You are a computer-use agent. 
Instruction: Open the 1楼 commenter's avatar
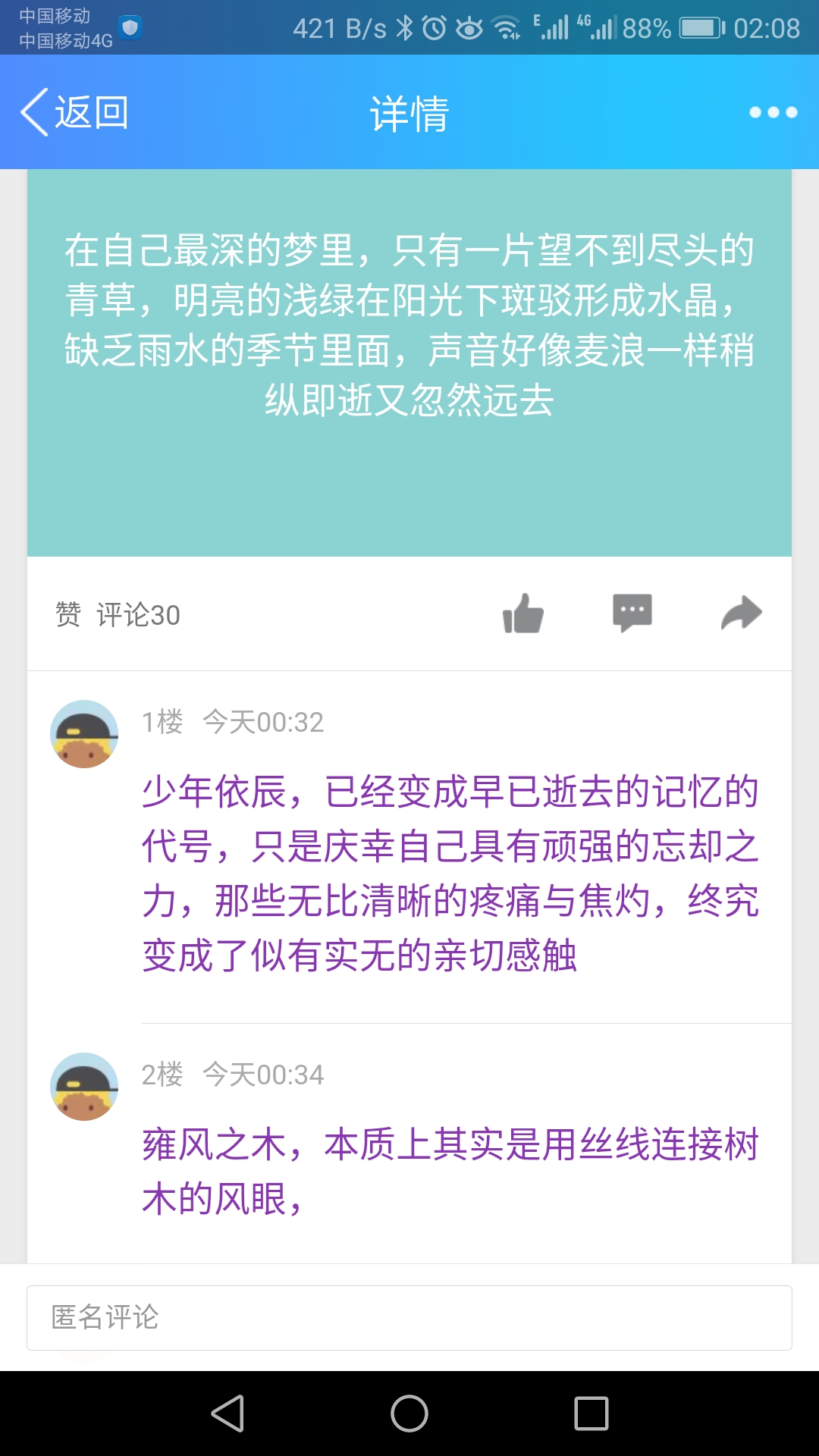click(x=84, y=734)
